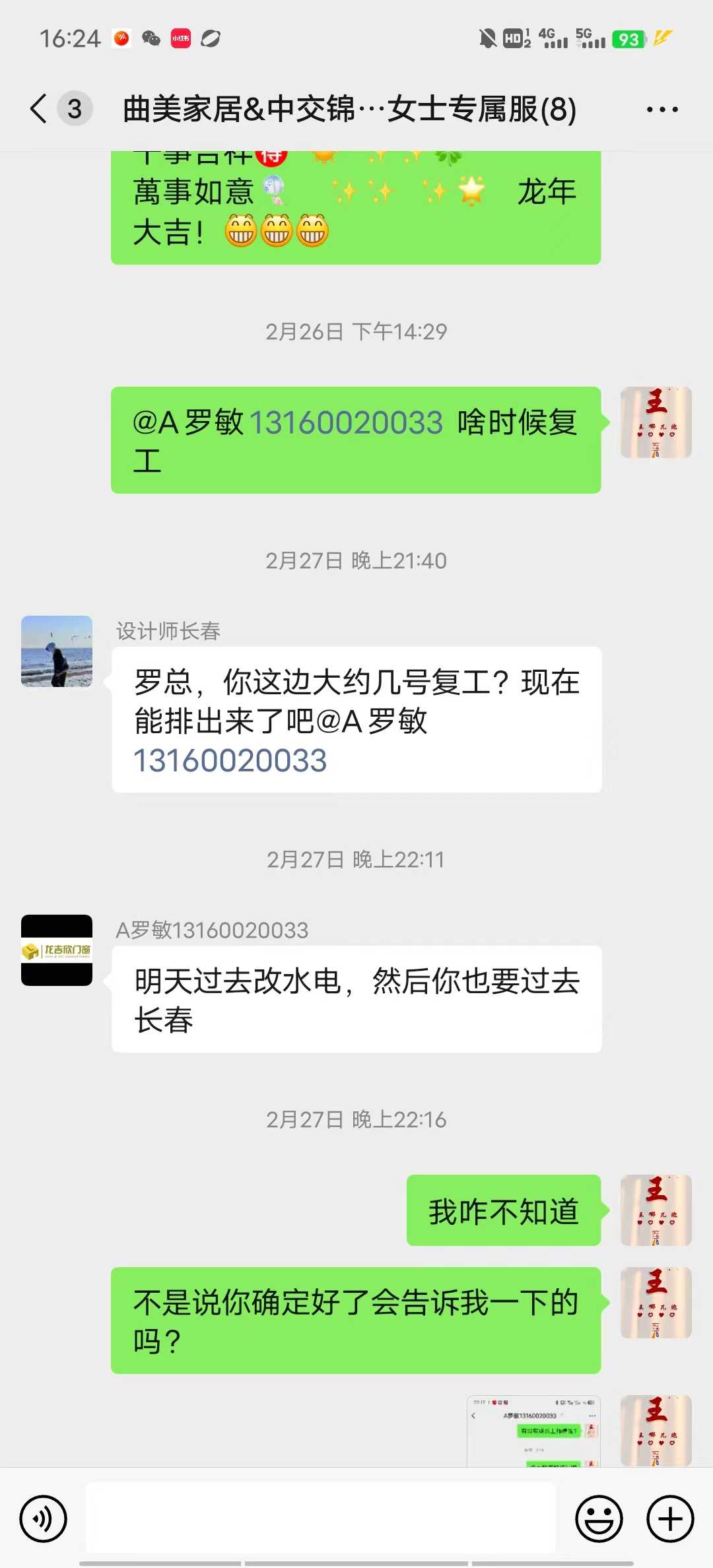The image size is (713, 1568).
Task: Tap the phone number in the 啥时候复工 message
Action: (346, 423)
